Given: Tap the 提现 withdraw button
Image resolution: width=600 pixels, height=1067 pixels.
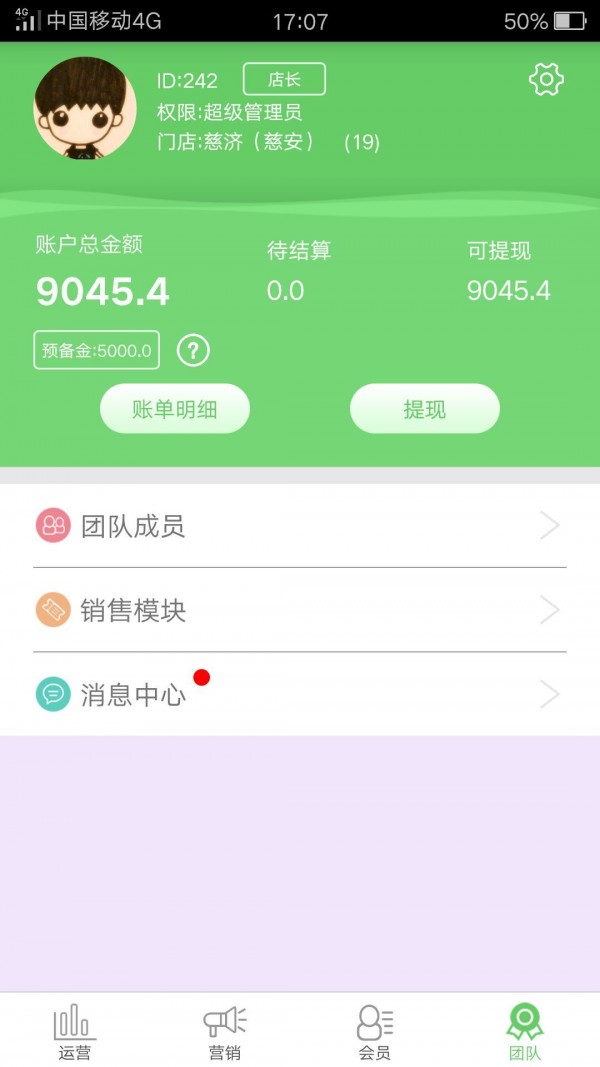Looking at the screenshot, I should coord(424,409).
